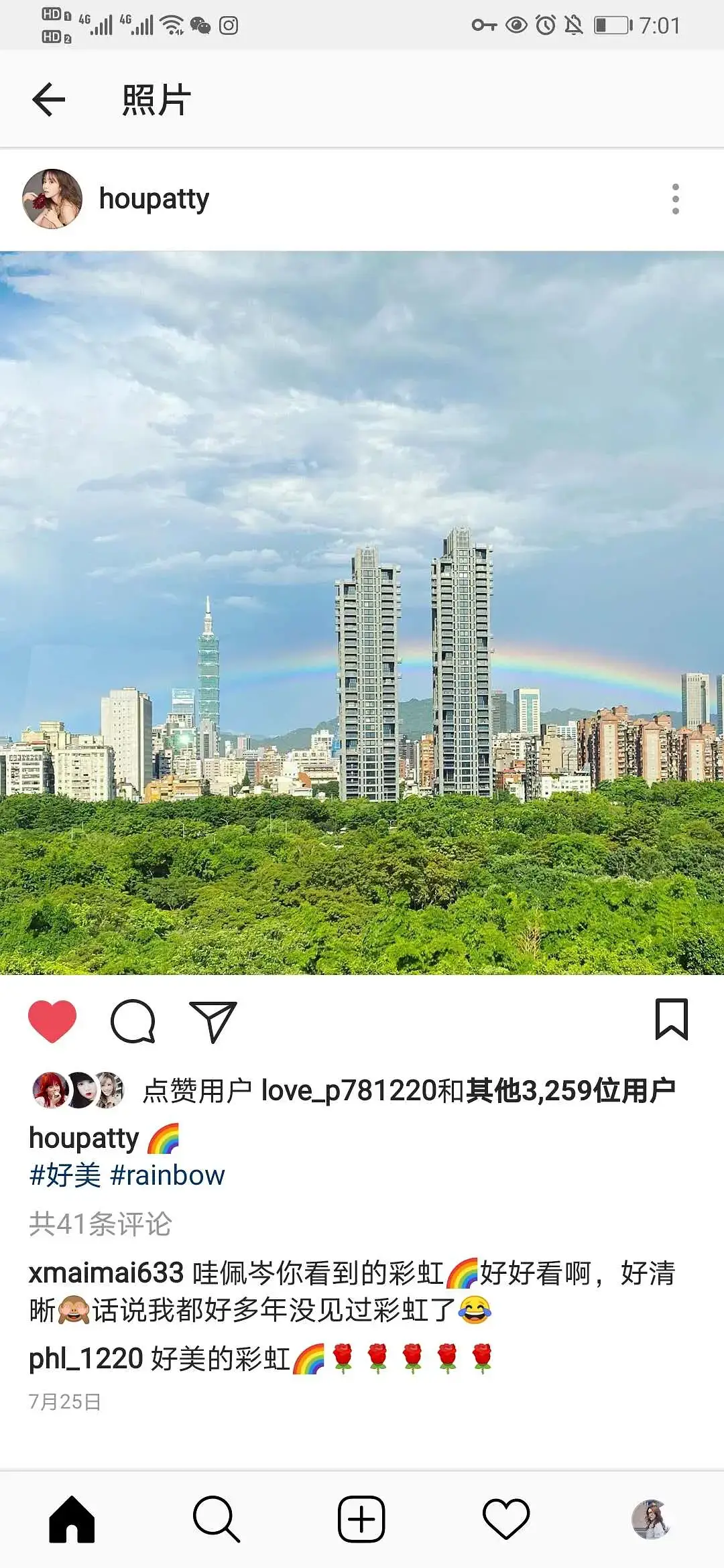Open commenter phl_1220's profile

pos(86,1359)
